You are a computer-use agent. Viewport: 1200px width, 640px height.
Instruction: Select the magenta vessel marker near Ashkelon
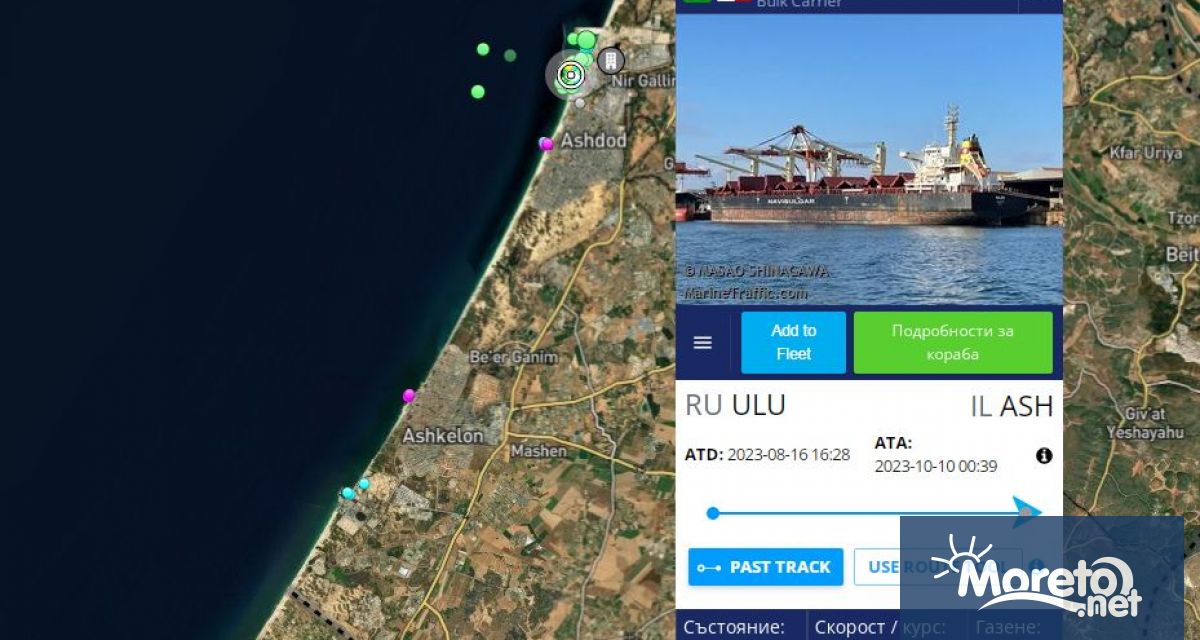click(408, 396)
